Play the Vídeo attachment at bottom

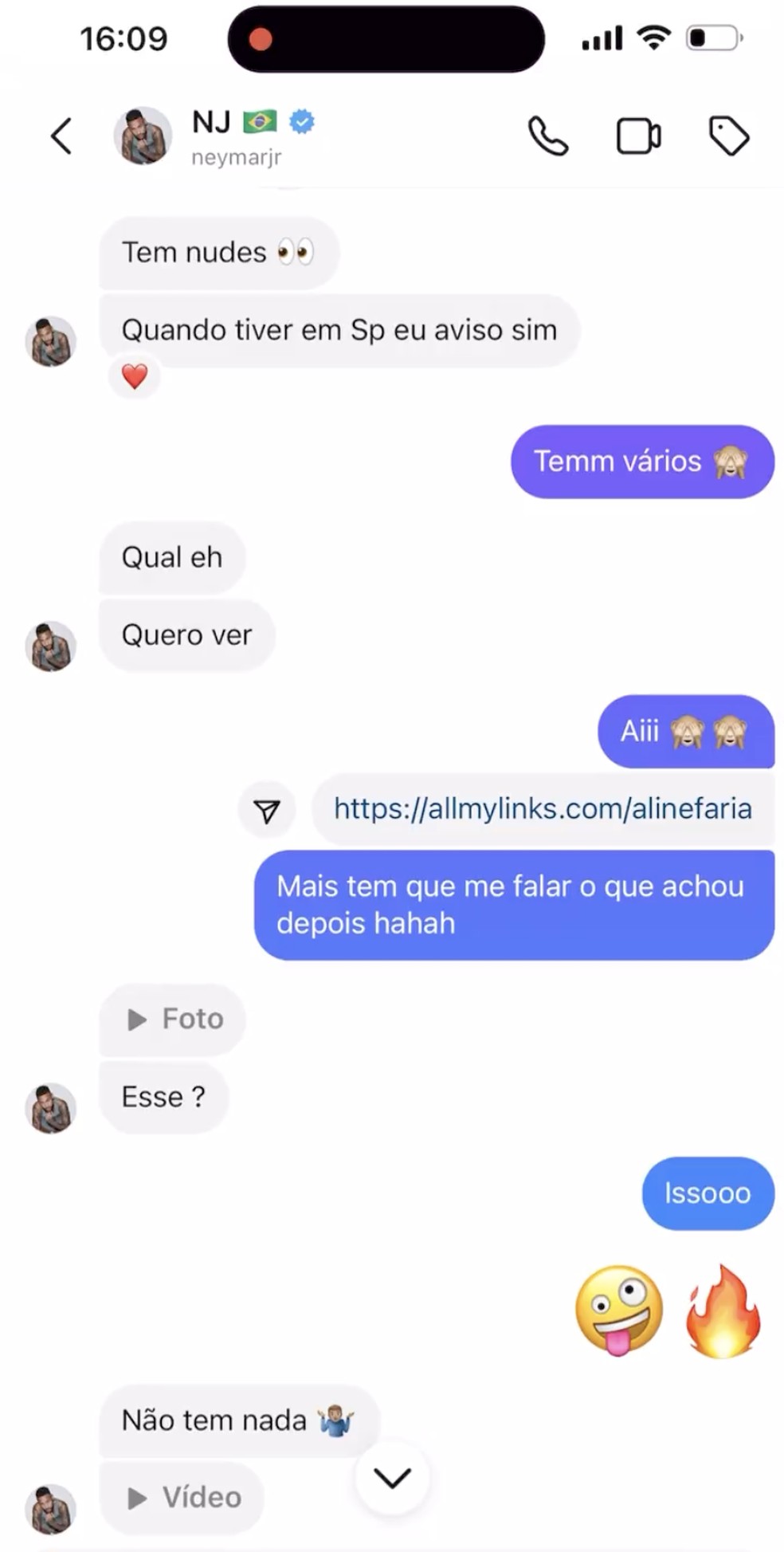pos(182,1497)
